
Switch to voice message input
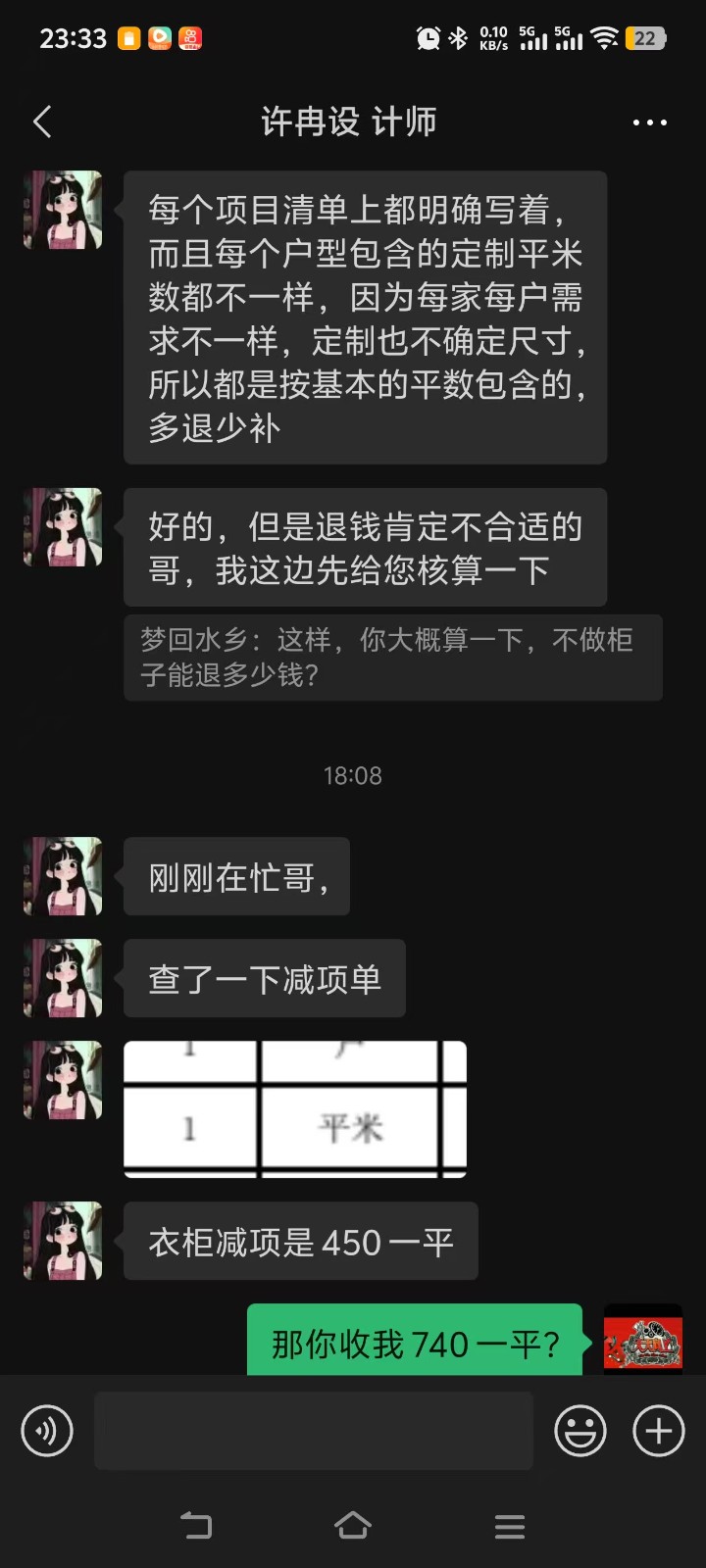pyautogui.click(x=47, y=1431)
